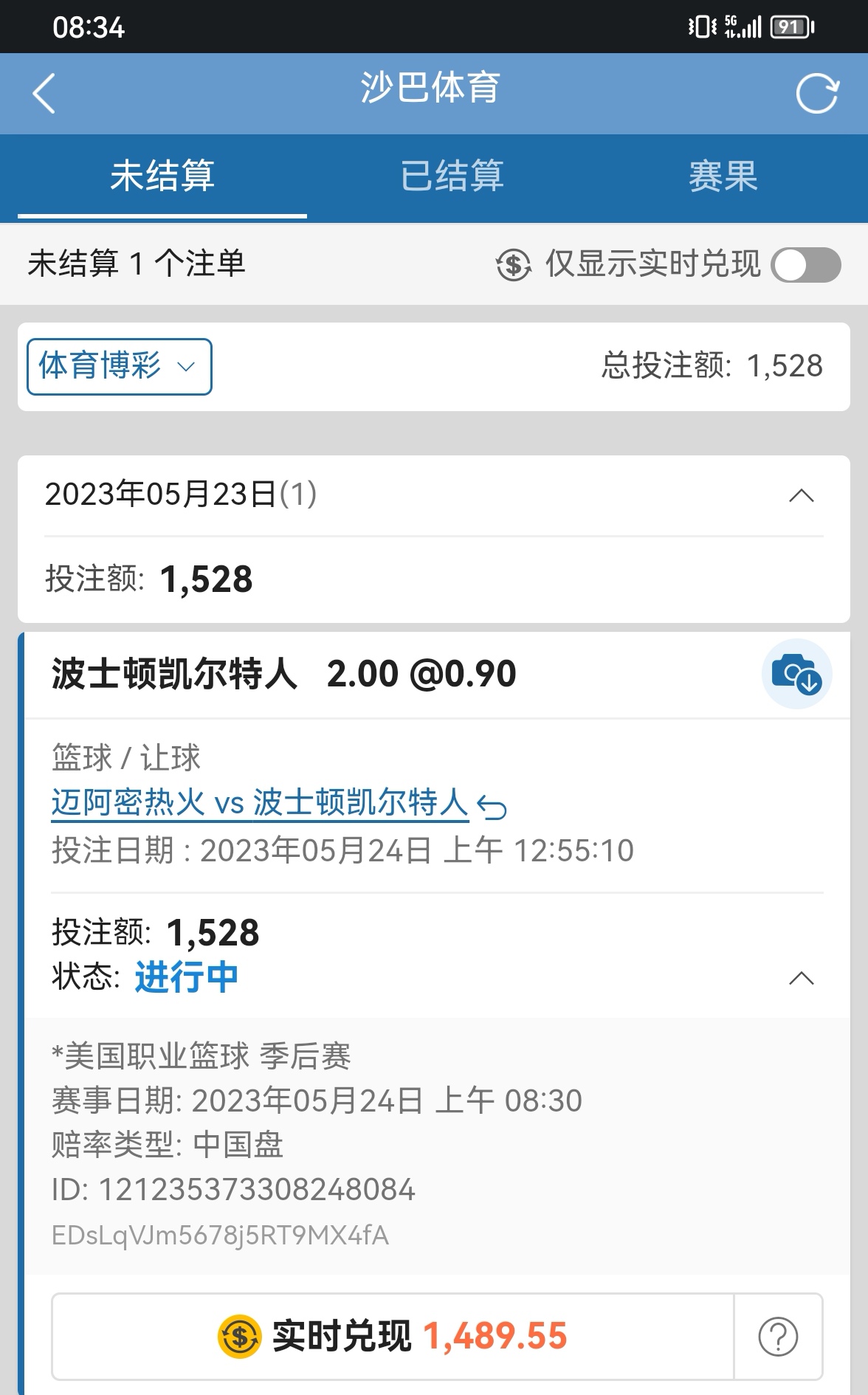Select the 未结算 tab

pyautogui.click(x=162, y=176)
